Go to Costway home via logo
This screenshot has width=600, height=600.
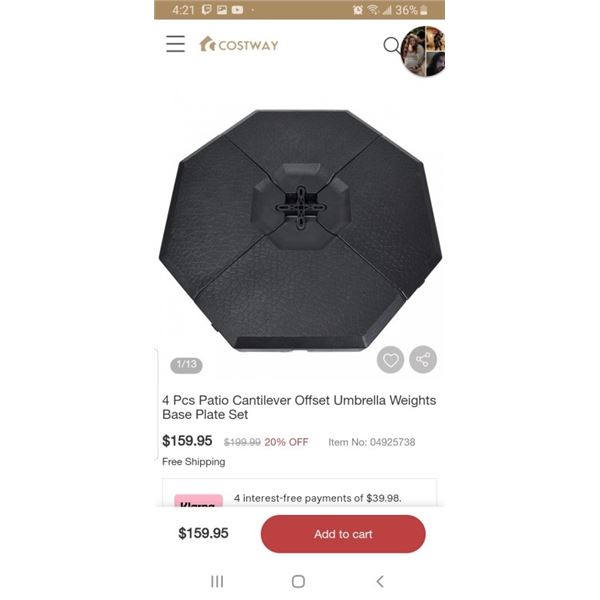(239, 44)
